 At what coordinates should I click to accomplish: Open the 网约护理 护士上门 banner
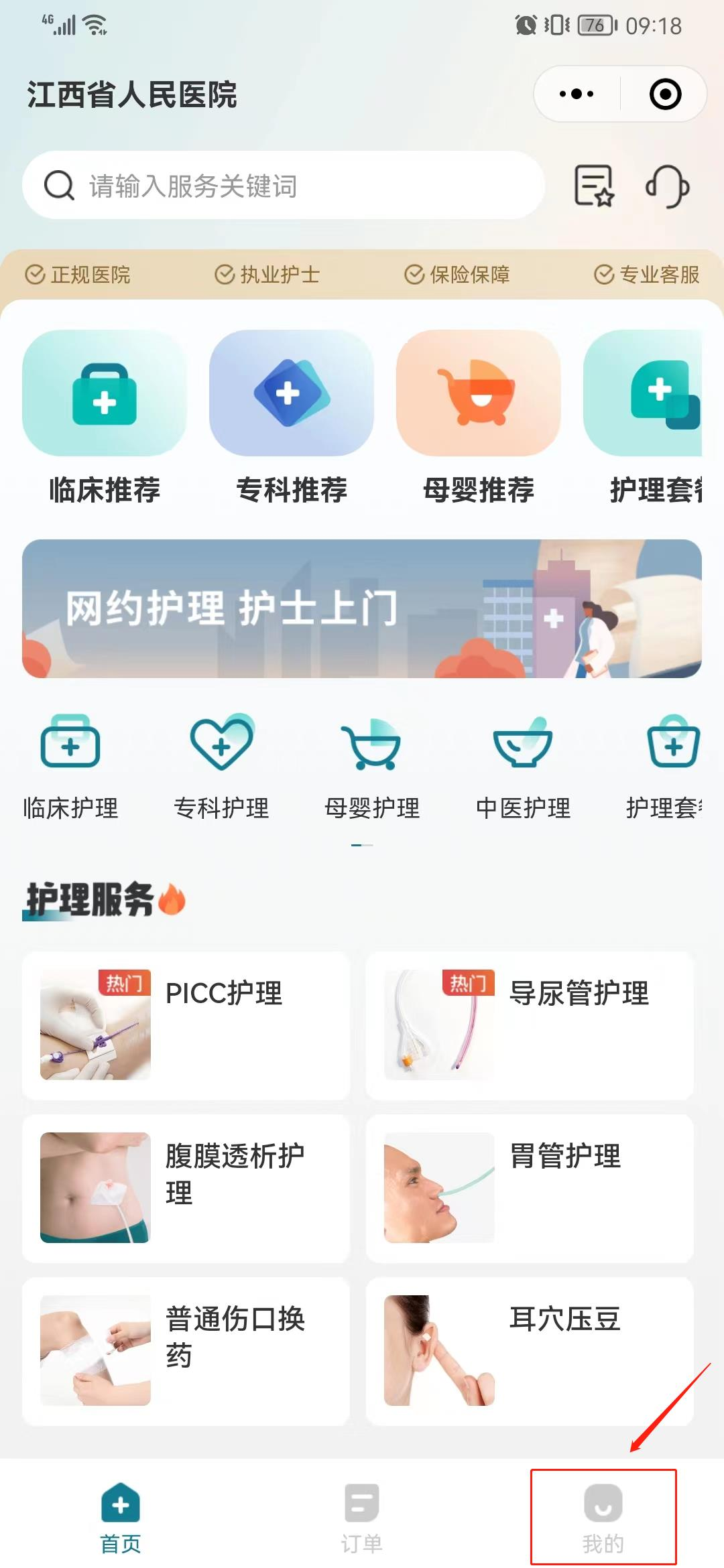362,611
